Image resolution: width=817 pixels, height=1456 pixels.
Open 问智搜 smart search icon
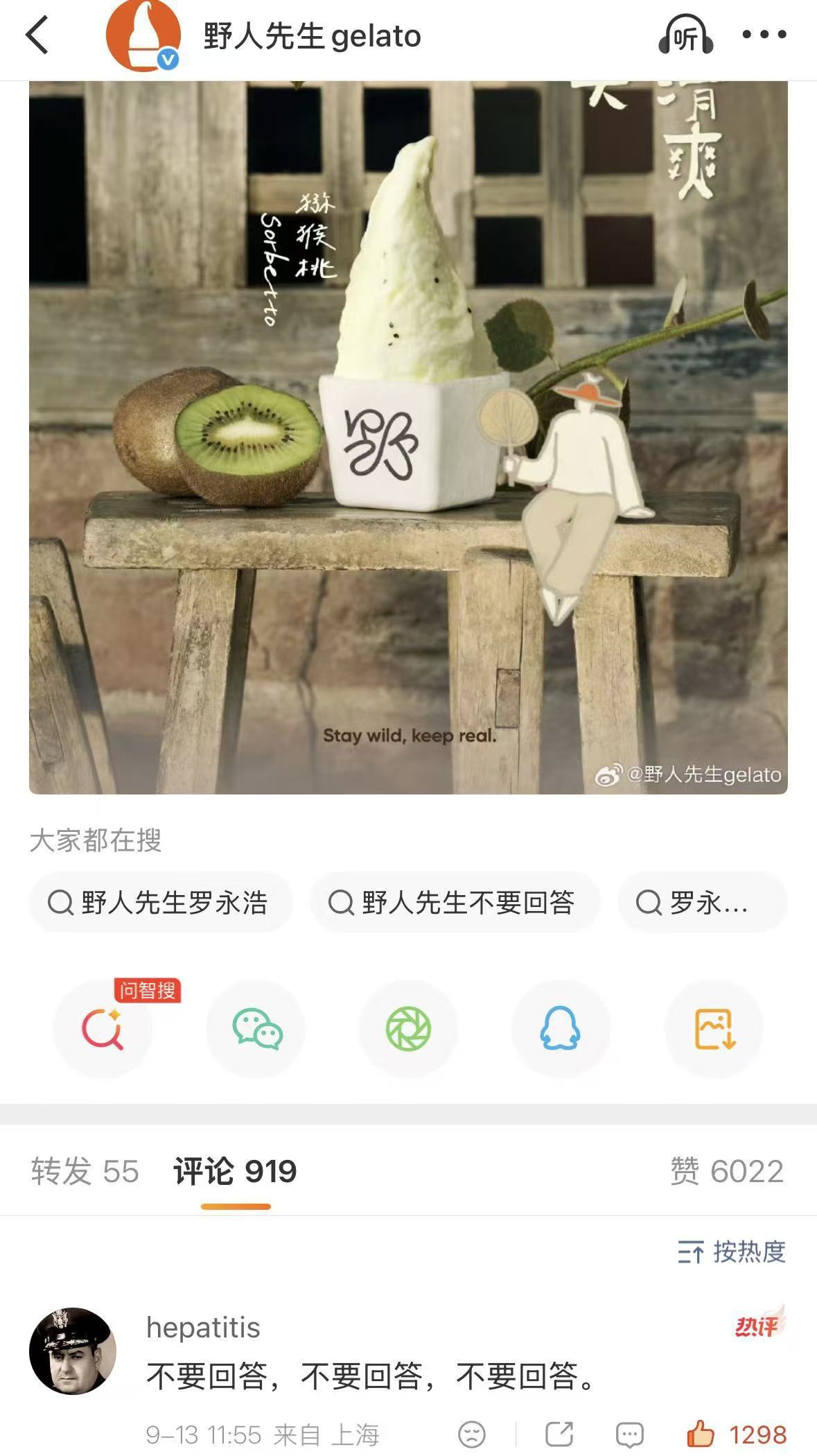pyautogui.click(x=103, y=1029)
